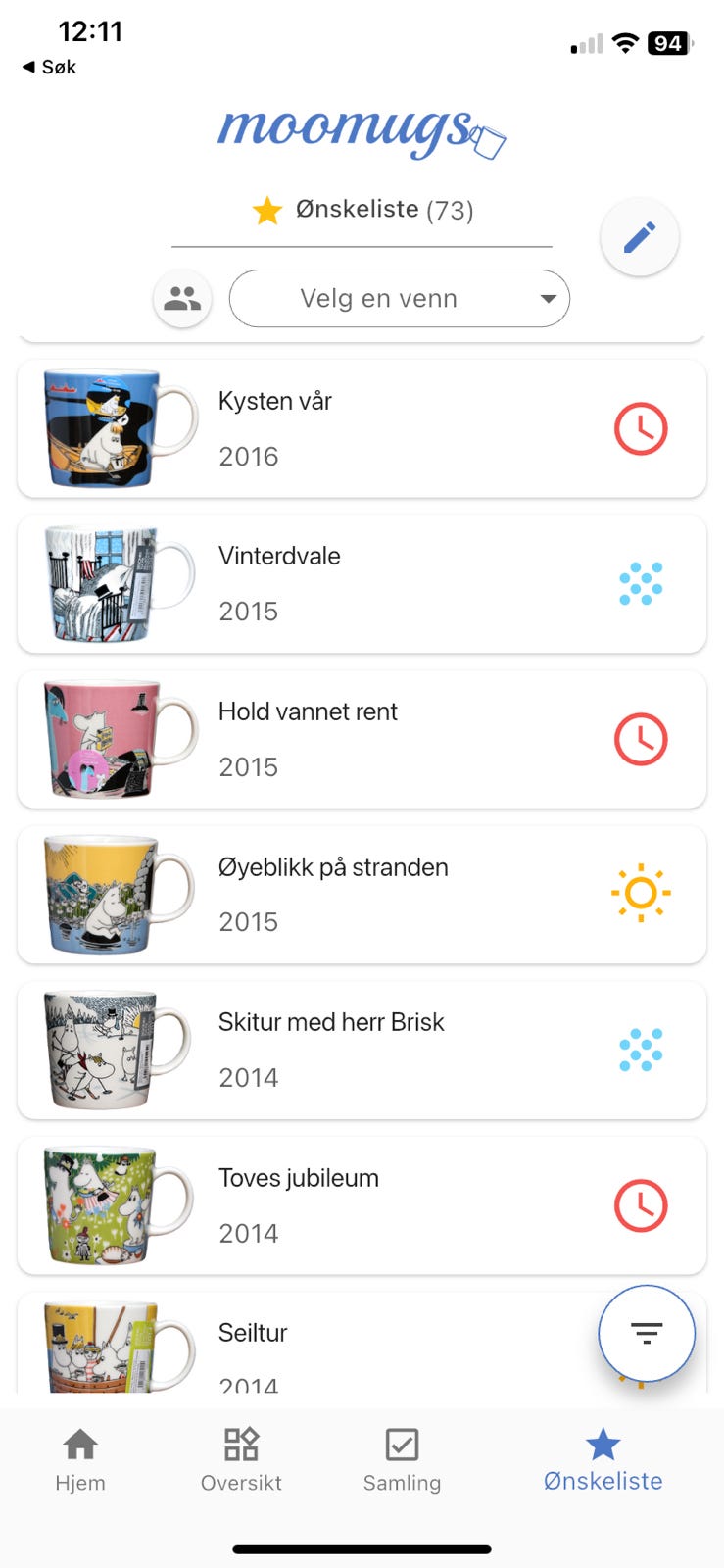Viewport: 724px width, 1568px height.
Task: Click the red clock icon for Hold vannet rent
Action: [x=642, y=739]
